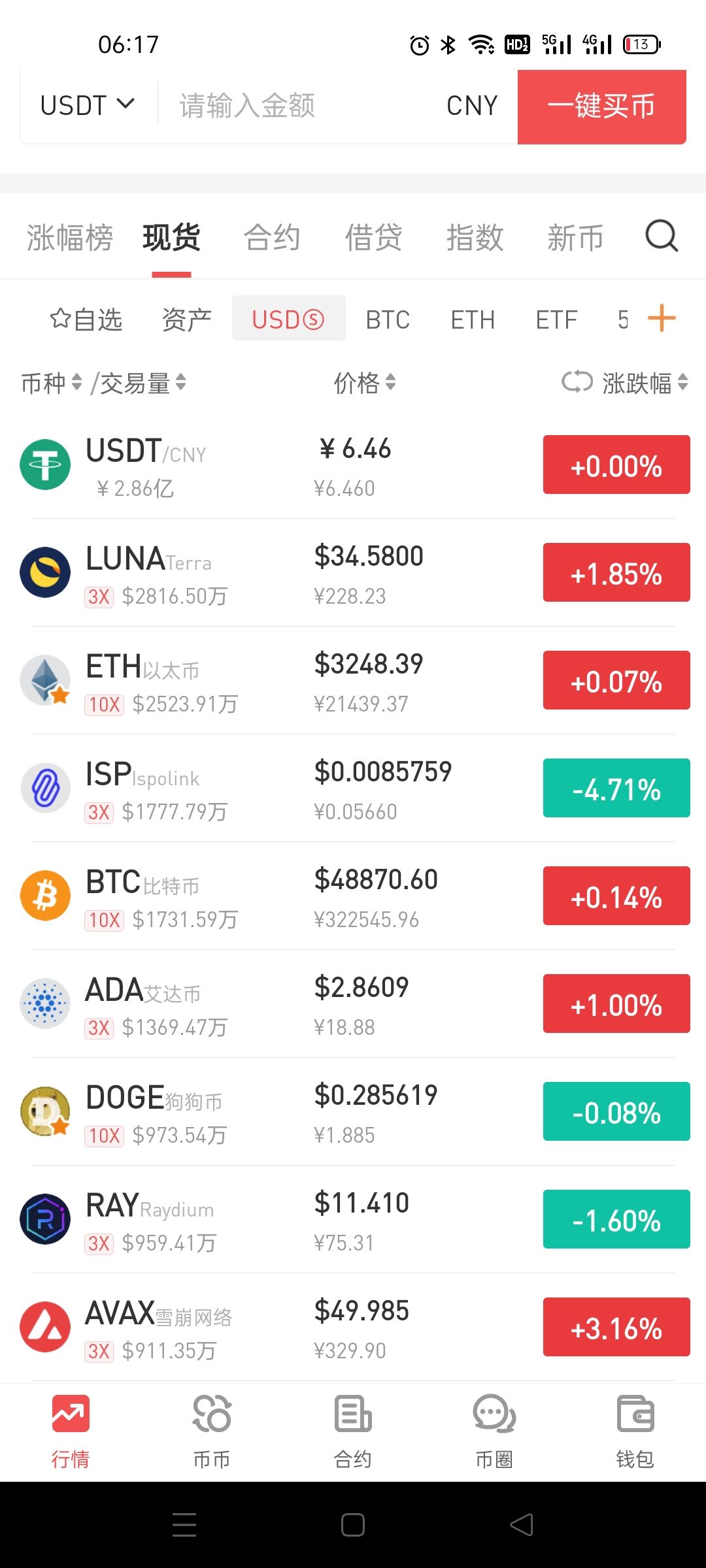Open the USDT currency dropdown
The width and height of the screenshot is (706, 1568).
click(x=88, y=105)
